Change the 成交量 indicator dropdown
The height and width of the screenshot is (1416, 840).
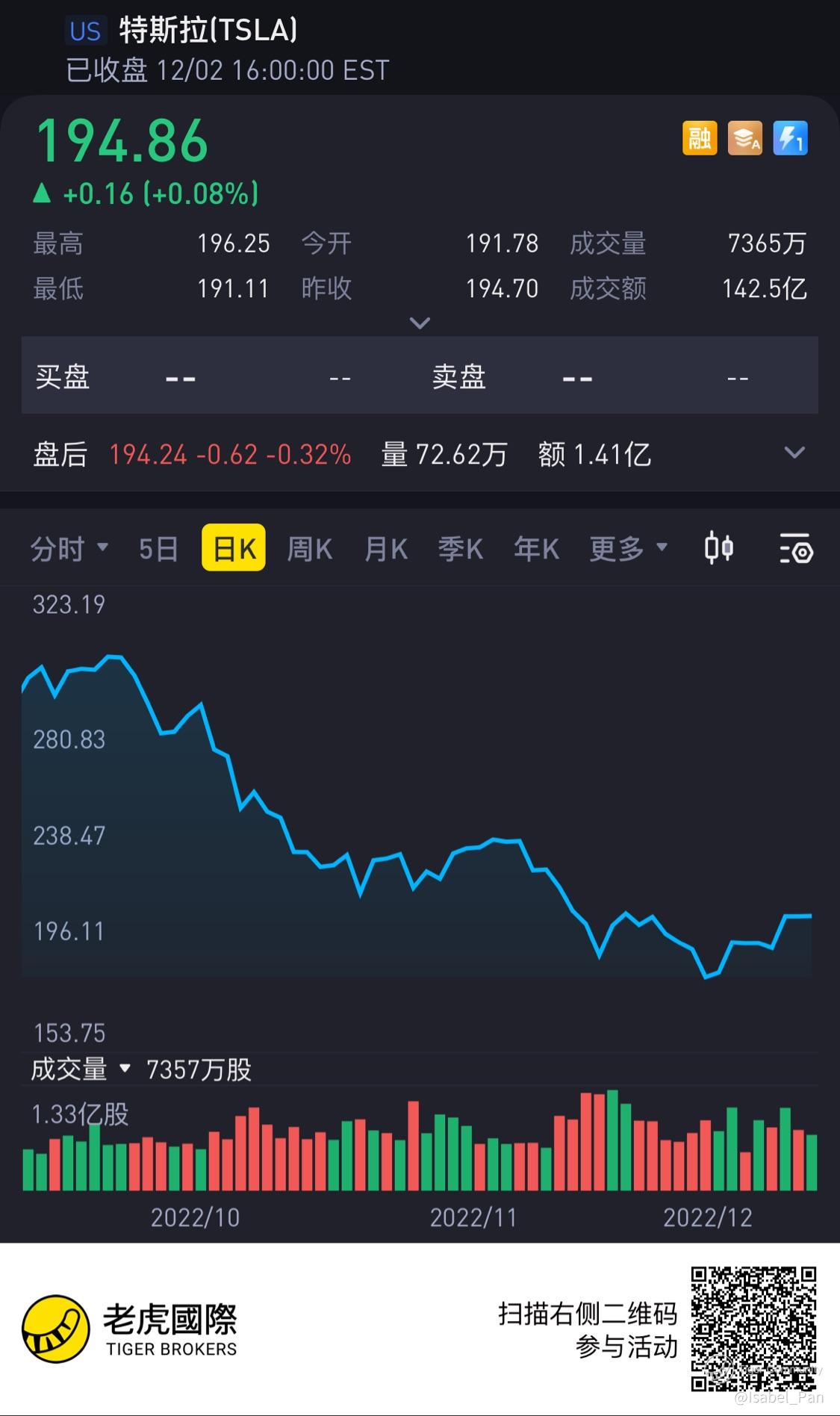[x=81, y=1069]
